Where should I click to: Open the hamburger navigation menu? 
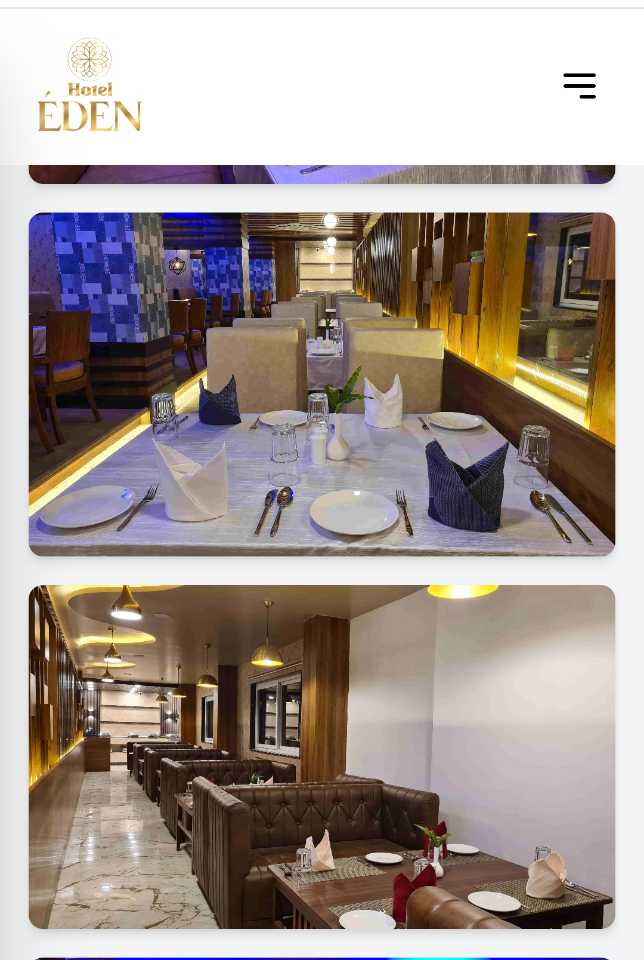[x=579, y=86]
